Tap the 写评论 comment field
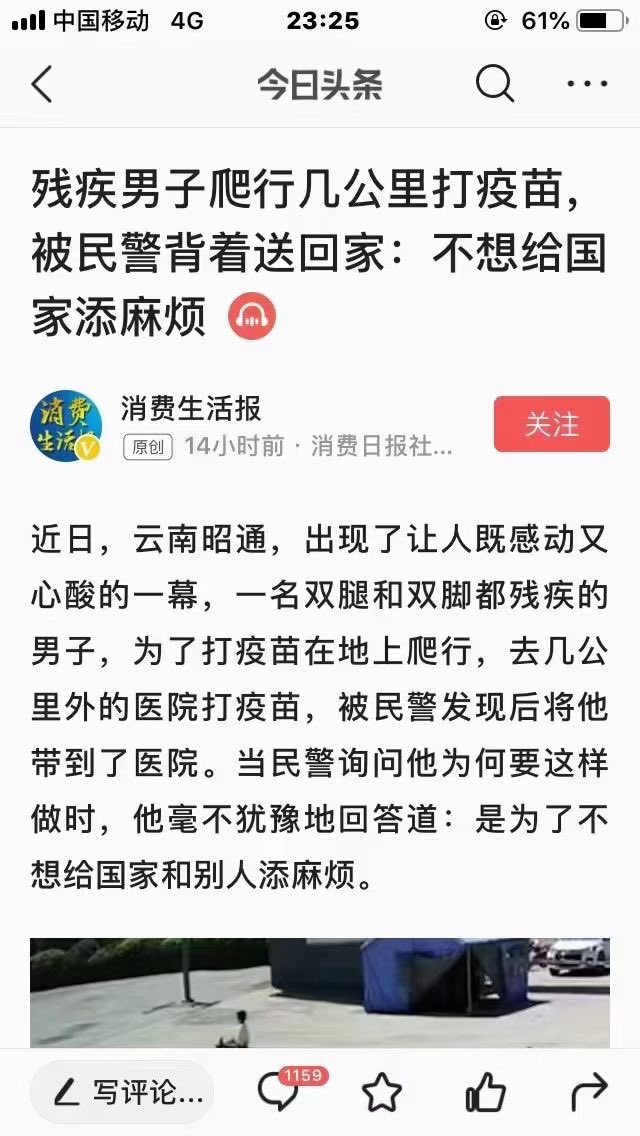The height and width of the screenshot is (1136, 640). click(x=122, y=1093)
